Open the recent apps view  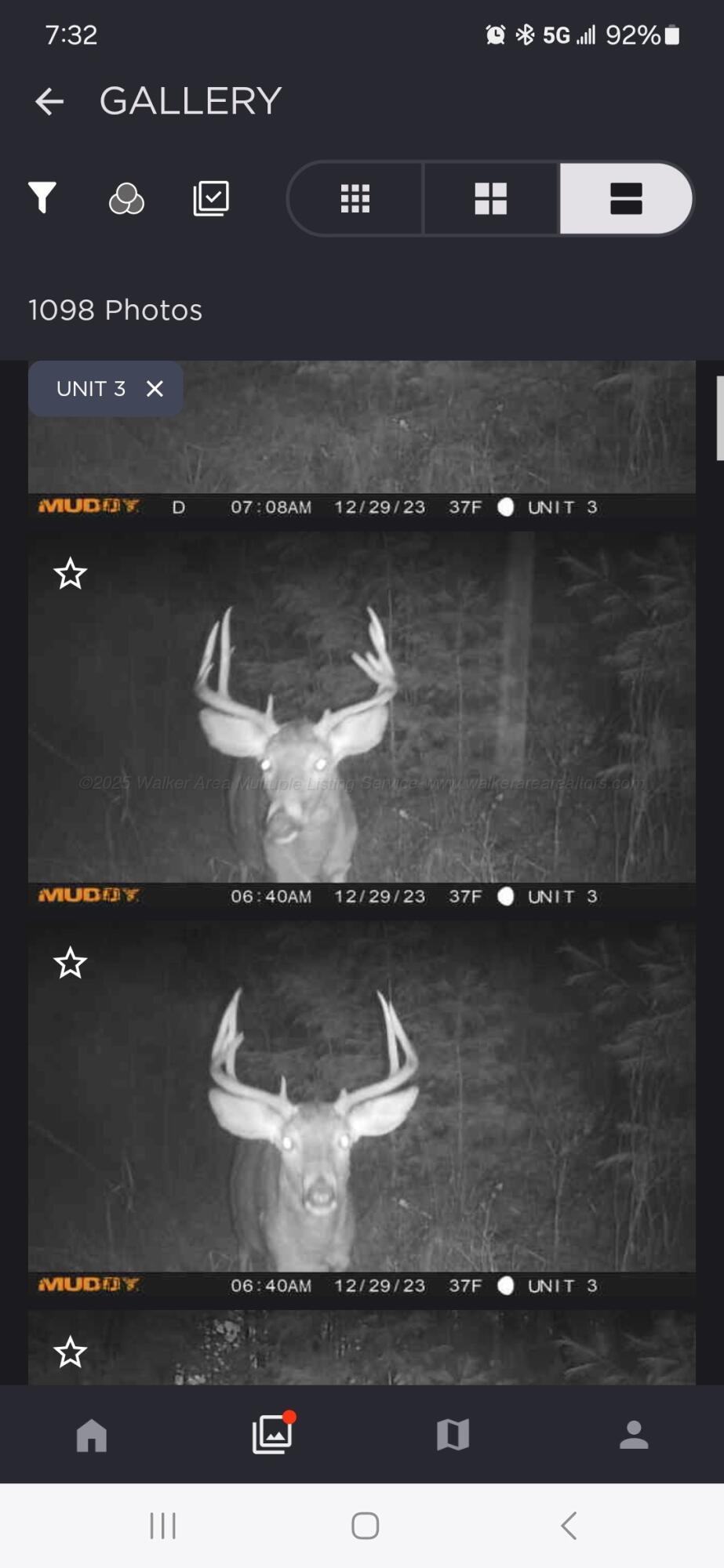(x=162, y=1526)
